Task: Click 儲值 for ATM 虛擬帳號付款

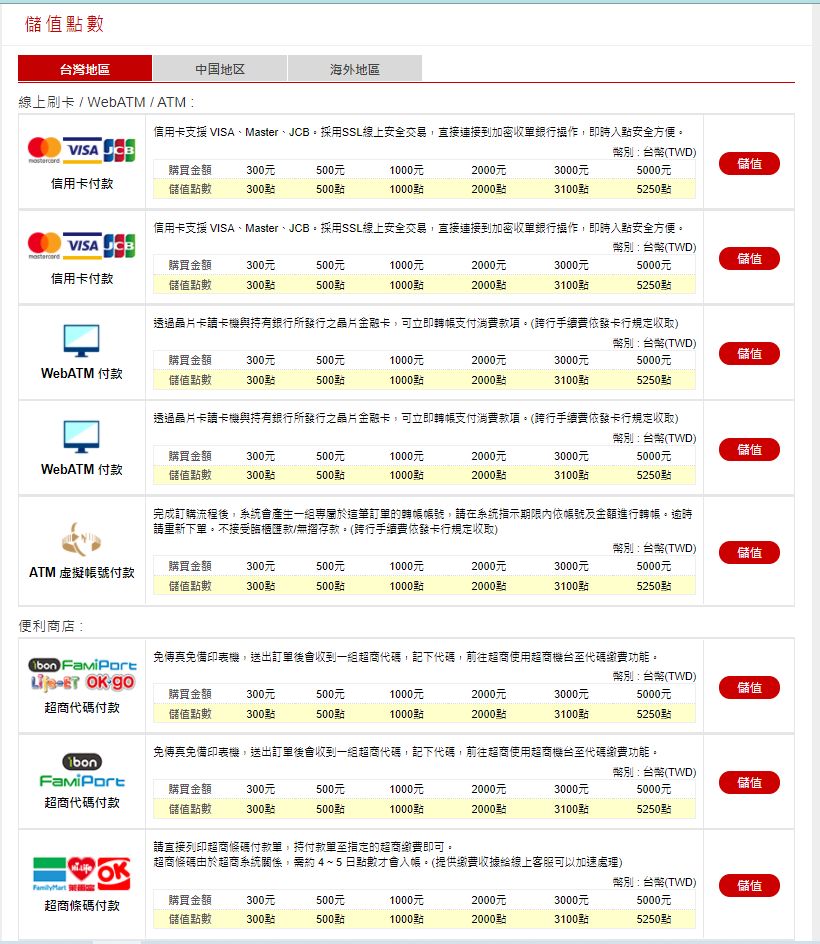Action: click(749, 552)
